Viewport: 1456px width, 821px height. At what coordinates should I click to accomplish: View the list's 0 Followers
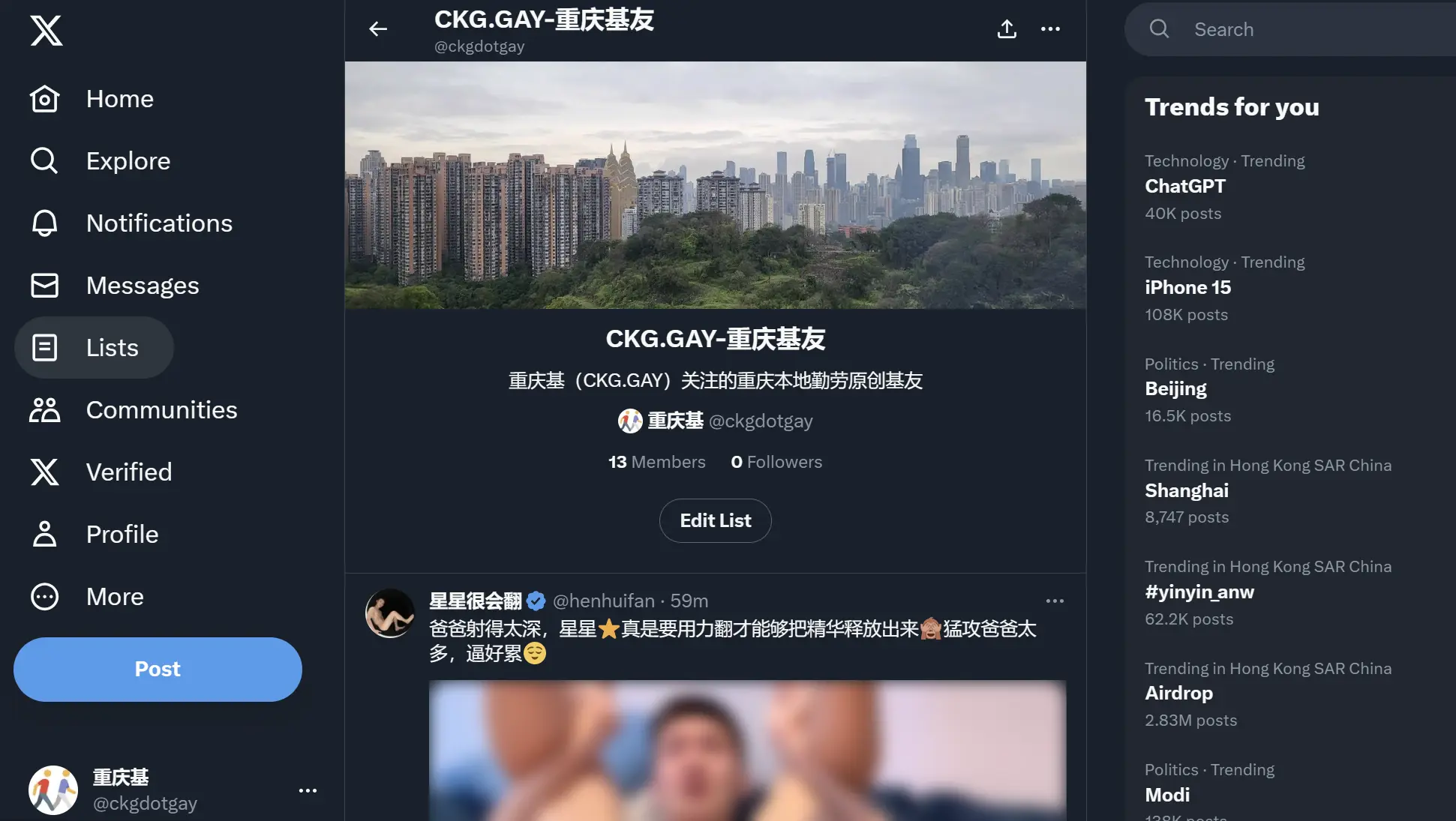[776, 462]
